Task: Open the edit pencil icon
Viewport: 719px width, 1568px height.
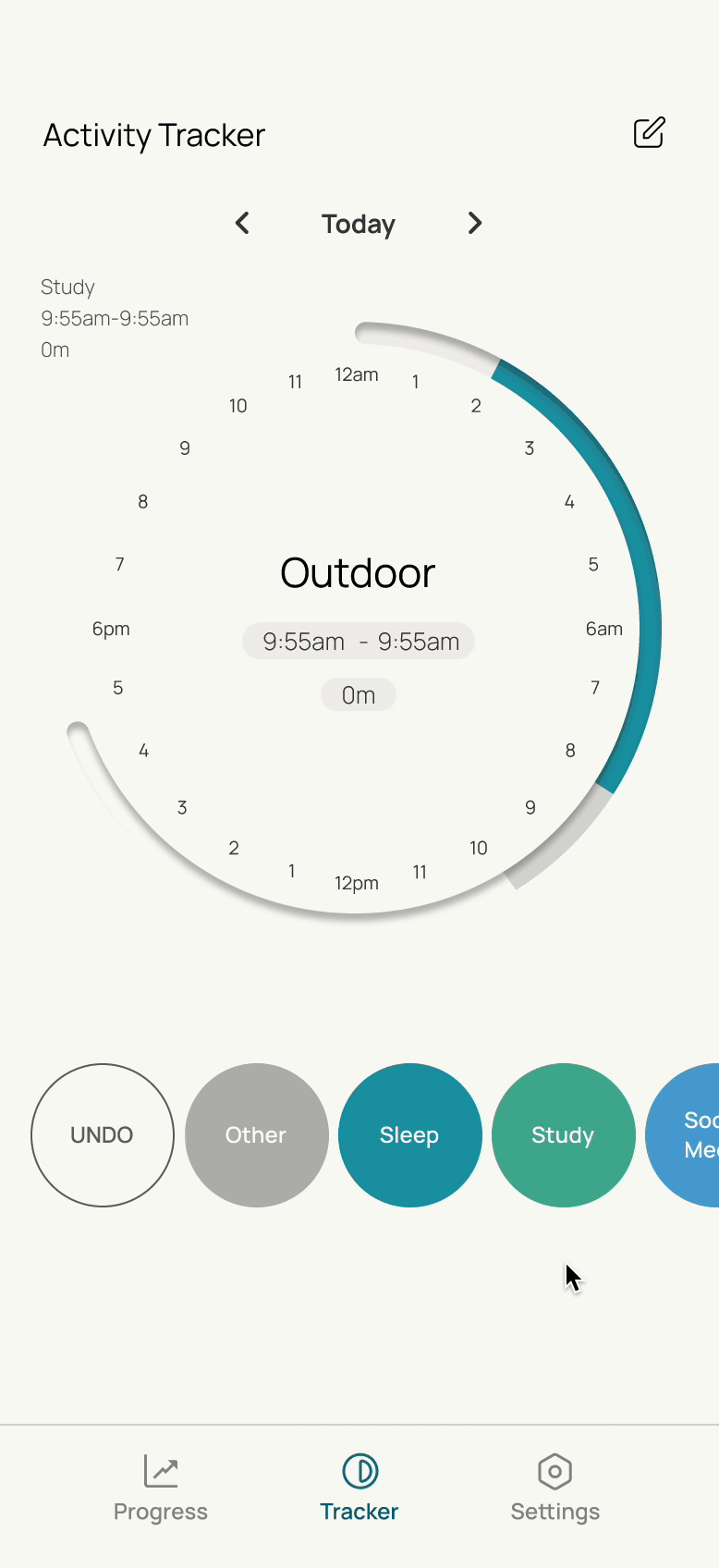Action: 649,133
